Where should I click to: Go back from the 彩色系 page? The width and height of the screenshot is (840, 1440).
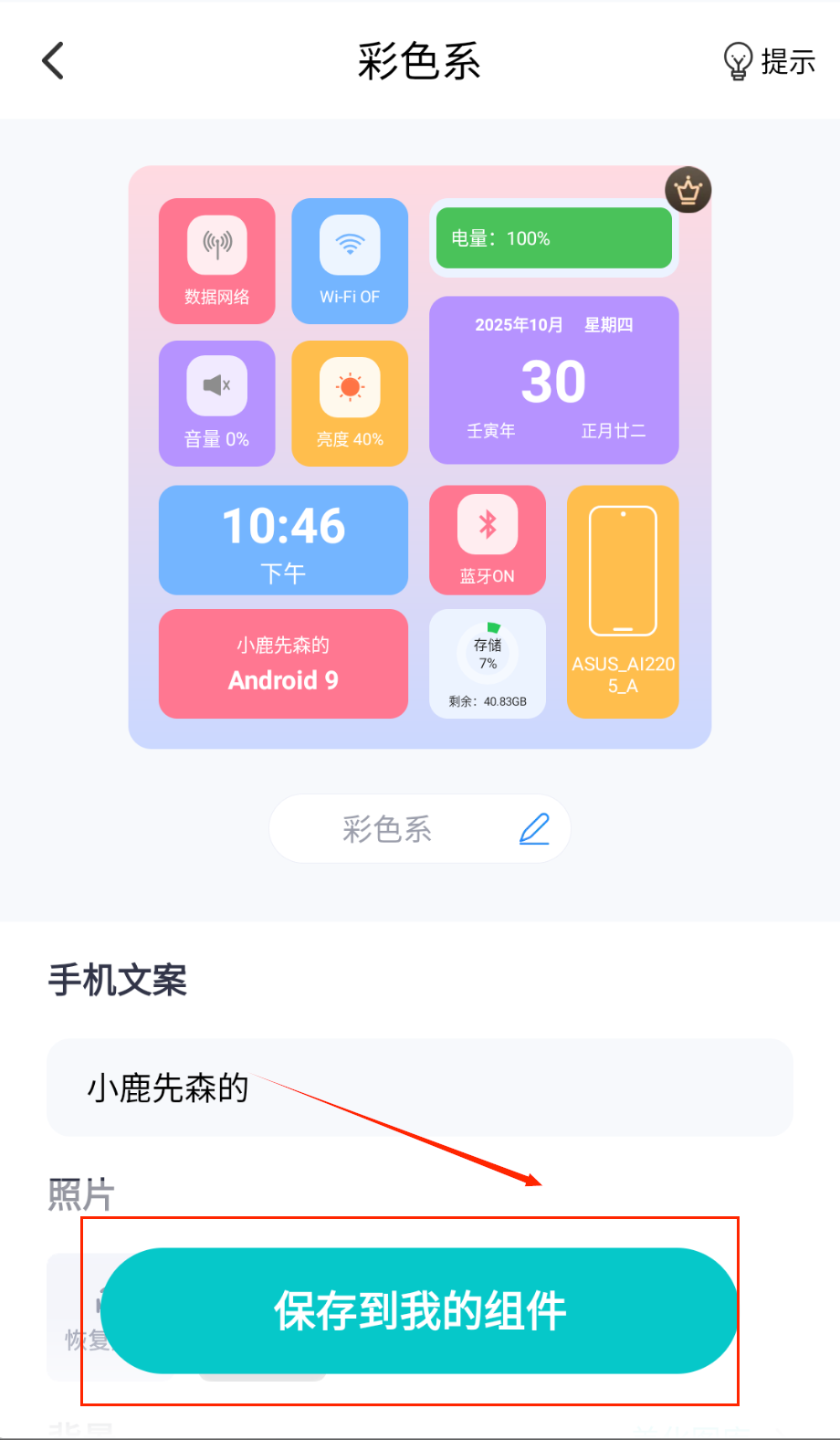point(54,61)
